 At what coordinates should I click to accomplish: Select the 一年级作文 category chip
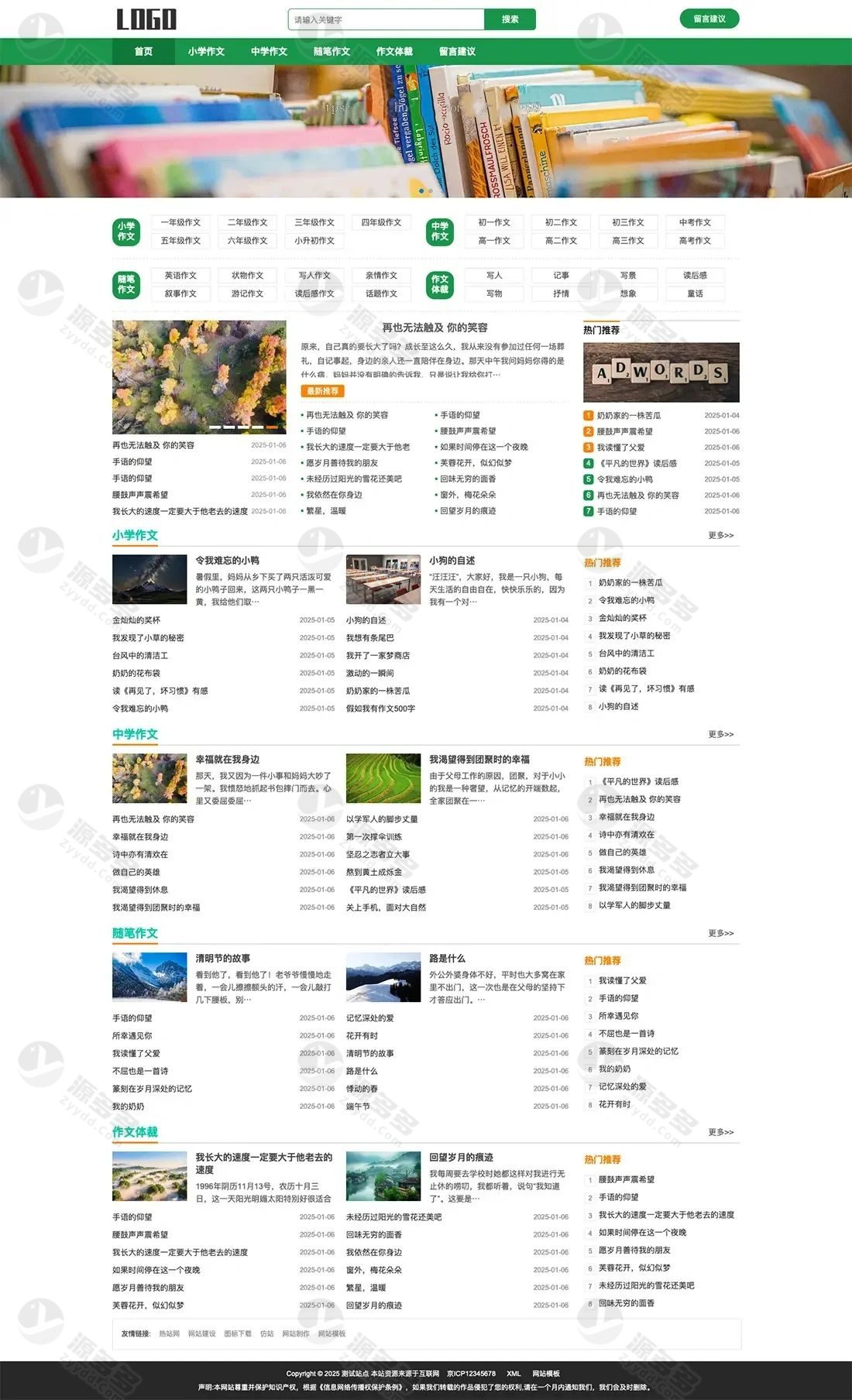[180, 222]
